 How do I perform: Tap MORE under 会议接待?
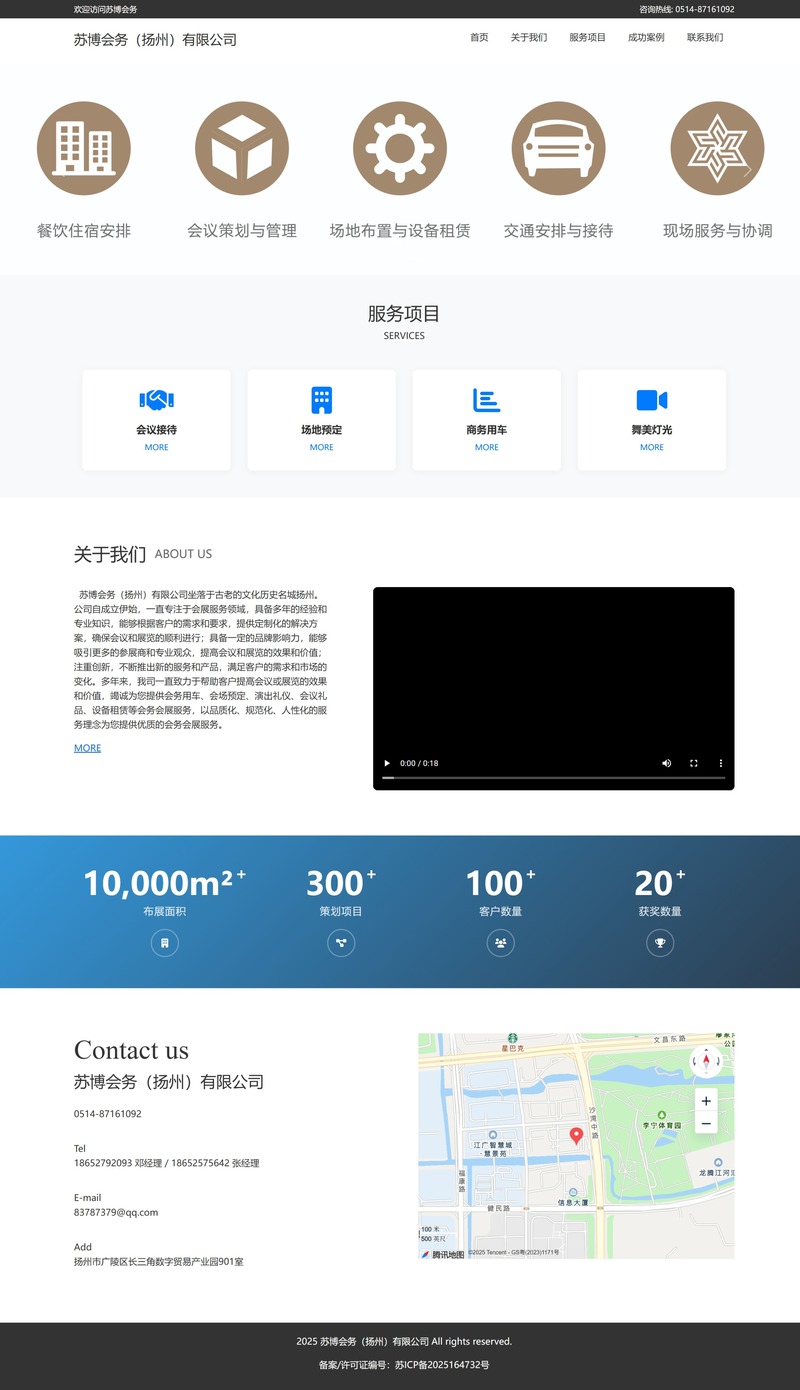click(156, 447)
